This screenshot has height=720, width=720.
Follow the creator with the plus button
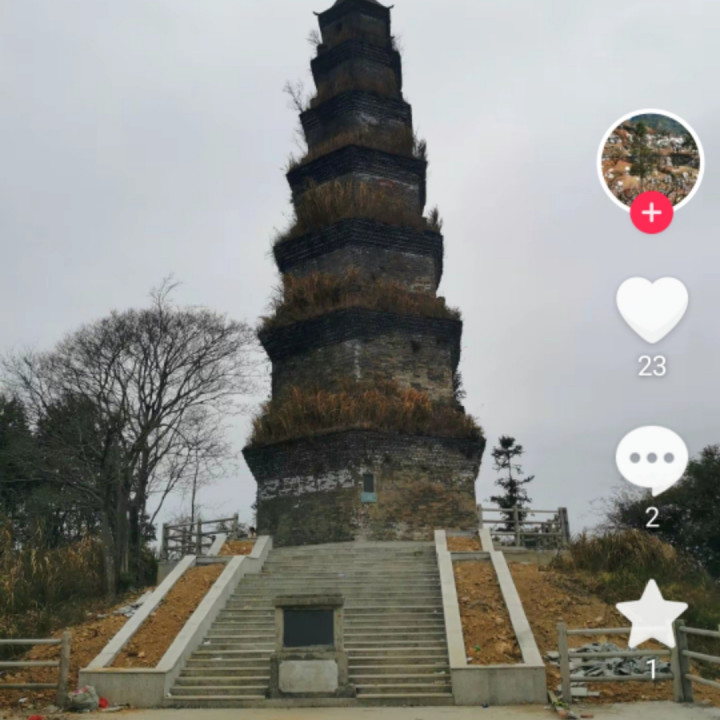[x=651, y=212]
